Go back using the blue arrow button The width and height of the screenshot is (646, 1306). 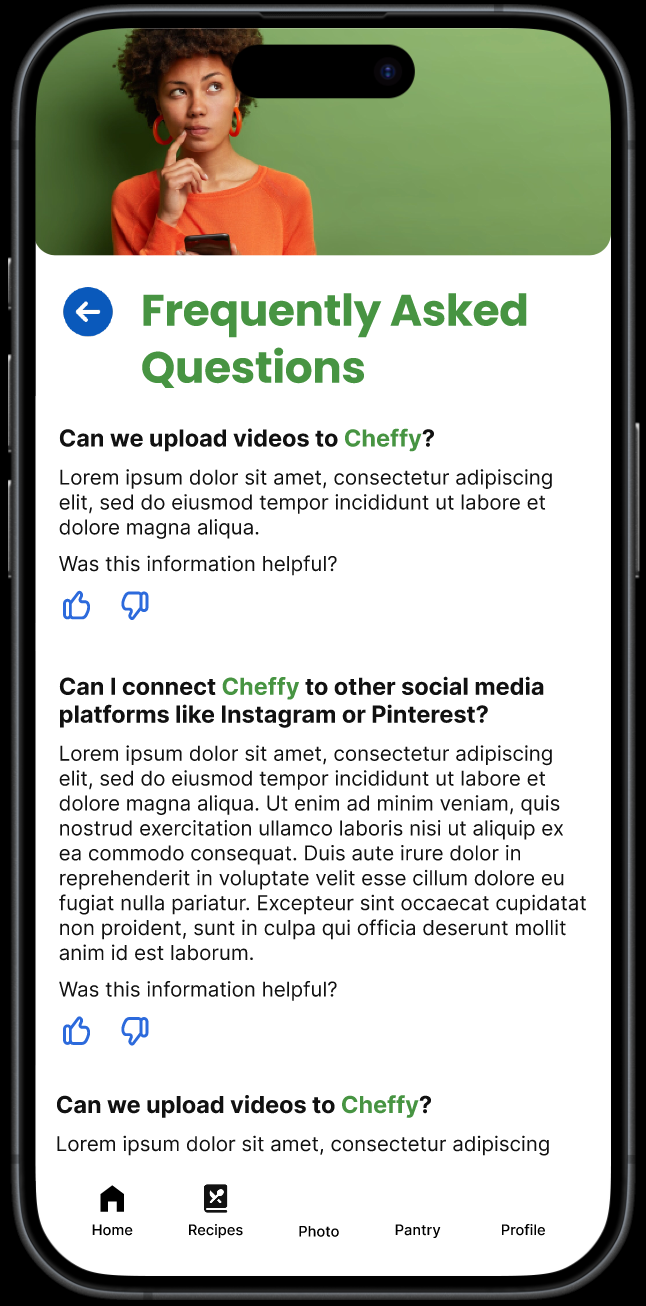[88, 312]
